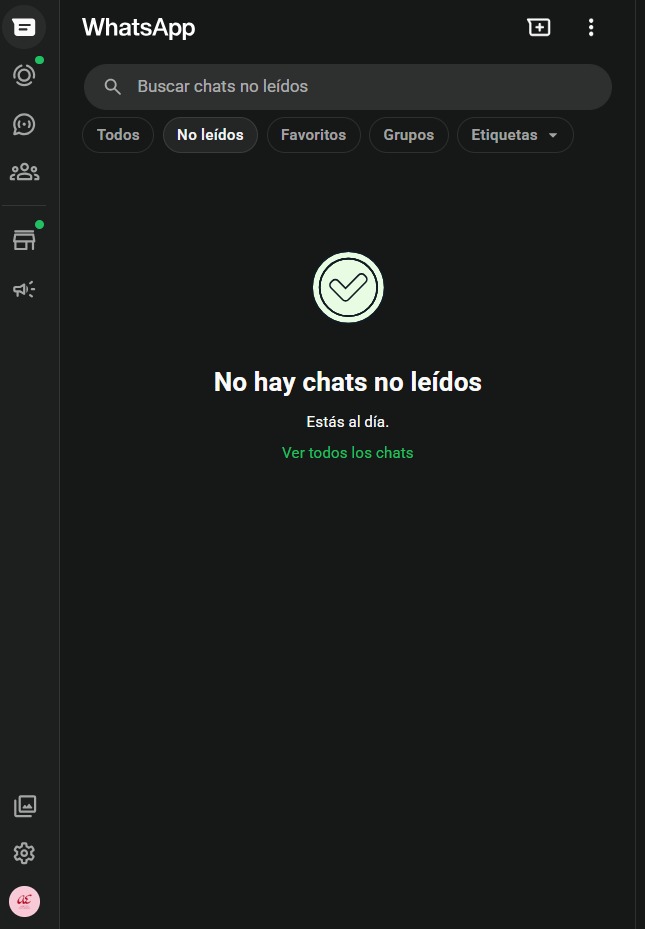The image size is (645, 929).
Task: Open the new chat icon
Action: click(539, 28)
